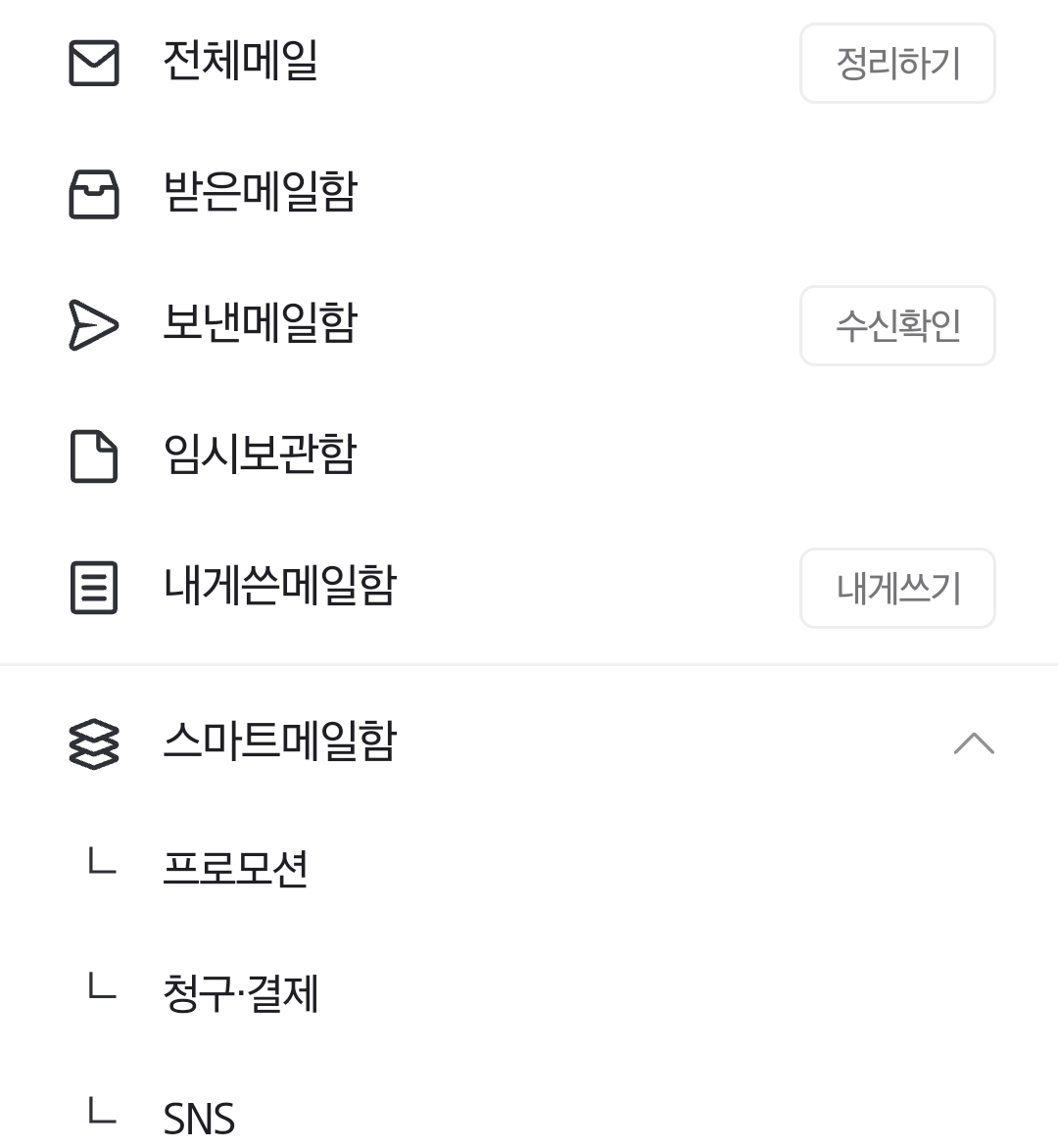Collapse the 스마트메일함 section

973,743
